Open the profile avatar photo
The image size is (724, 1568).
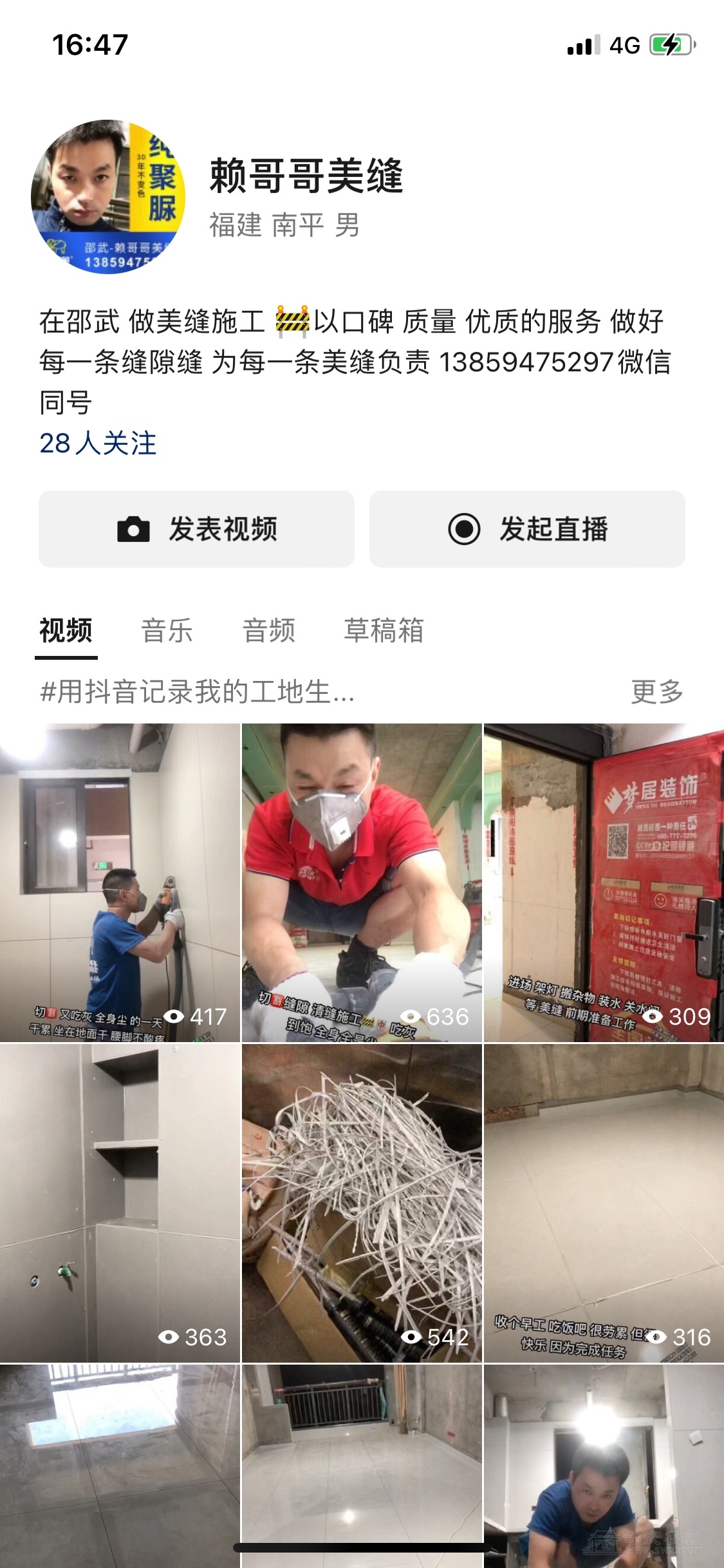point(108,196)
